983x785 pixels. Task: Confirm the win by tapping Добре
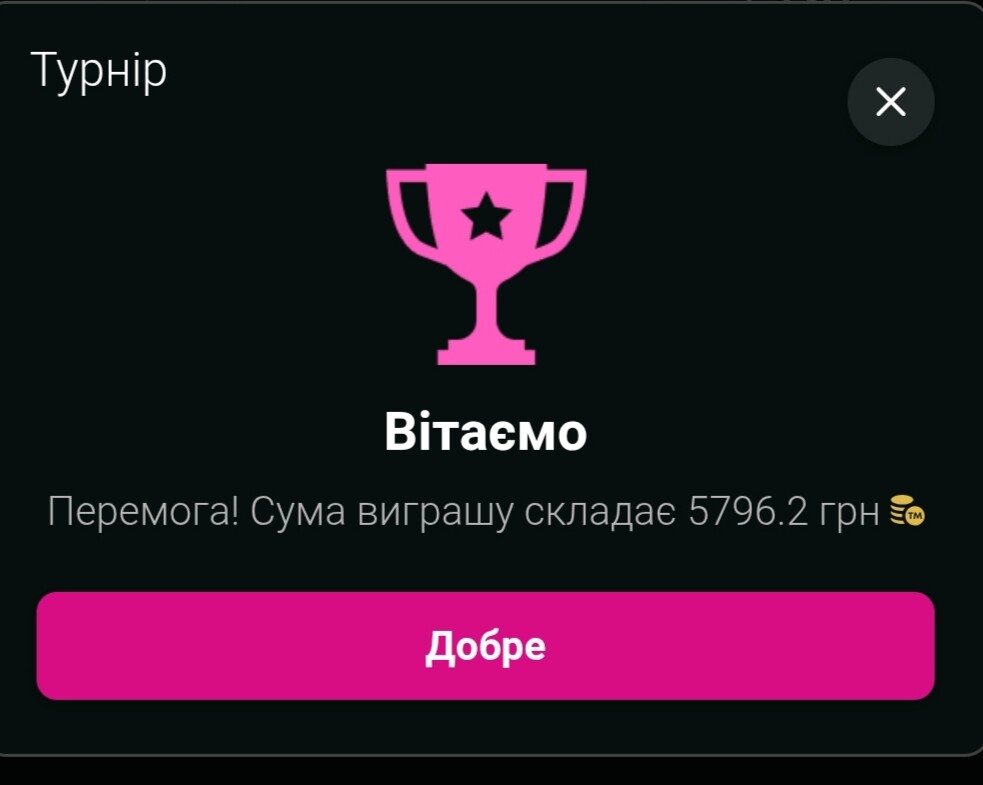(x=486, y=646)
